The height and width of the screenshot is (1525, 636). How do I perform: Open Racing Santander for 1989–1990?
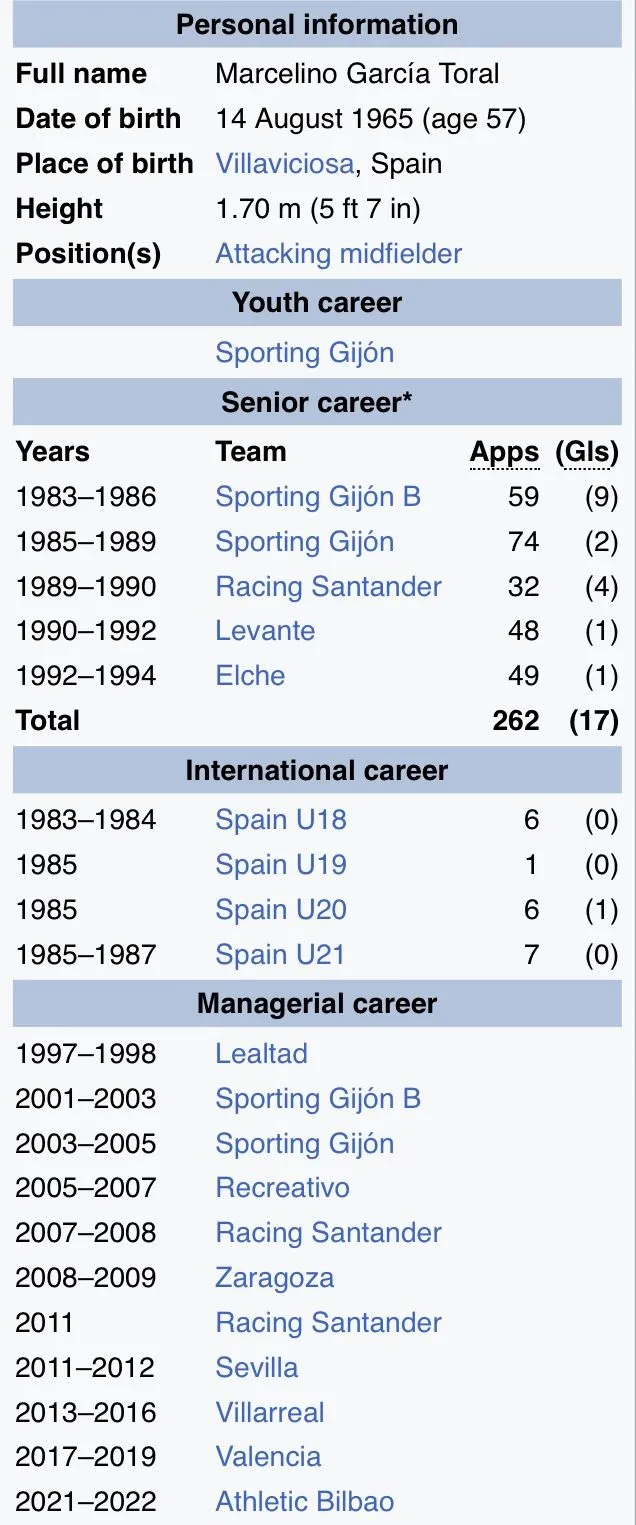[328, 587]
